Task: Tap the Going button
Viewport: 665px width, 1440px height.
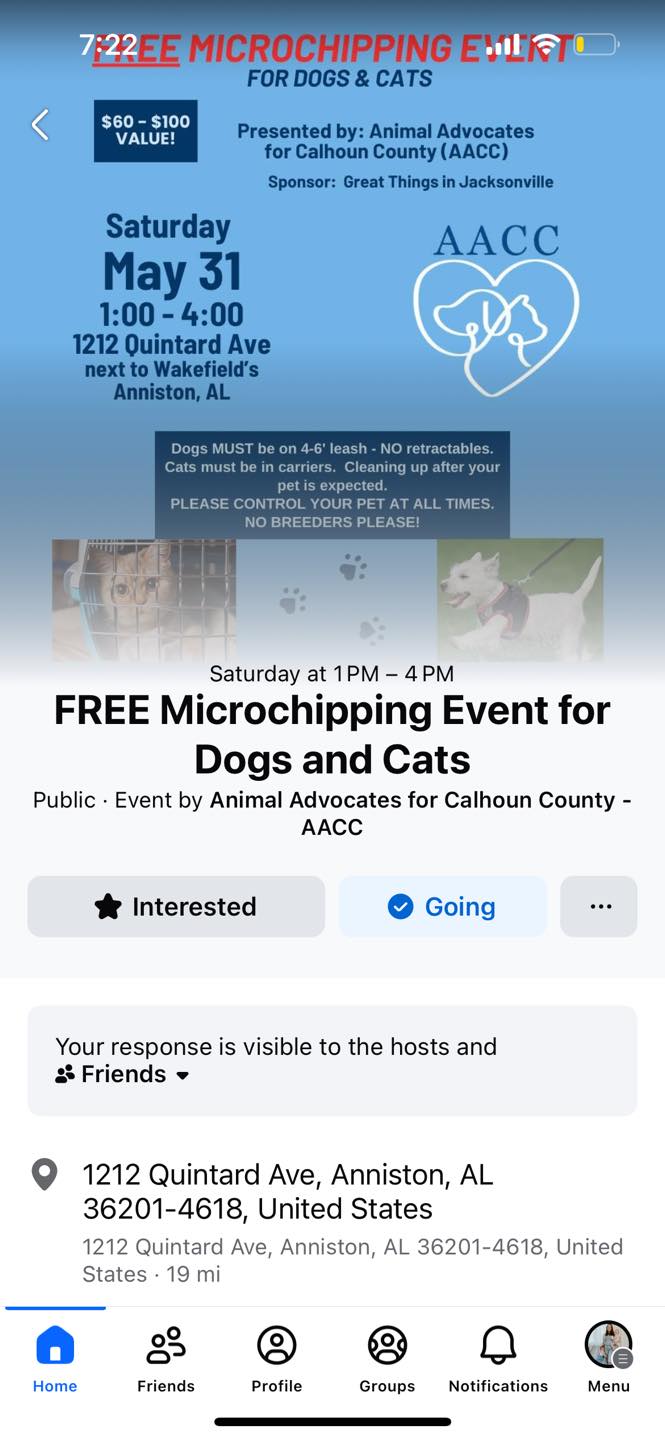Action: pyautogui.click(x=442, y=907)
